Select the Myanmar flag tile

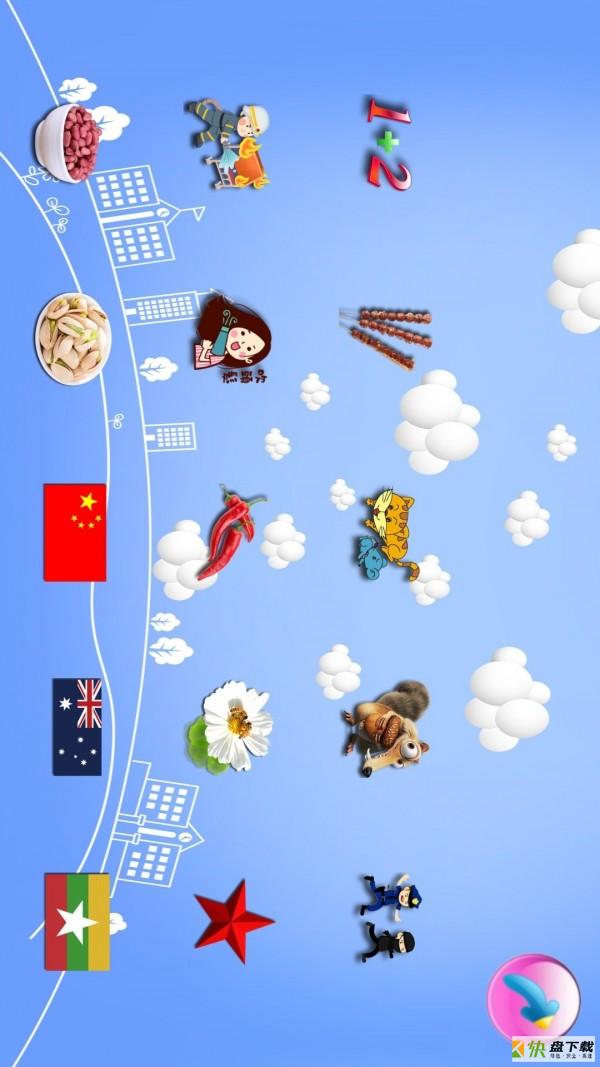tap(77, 921)
